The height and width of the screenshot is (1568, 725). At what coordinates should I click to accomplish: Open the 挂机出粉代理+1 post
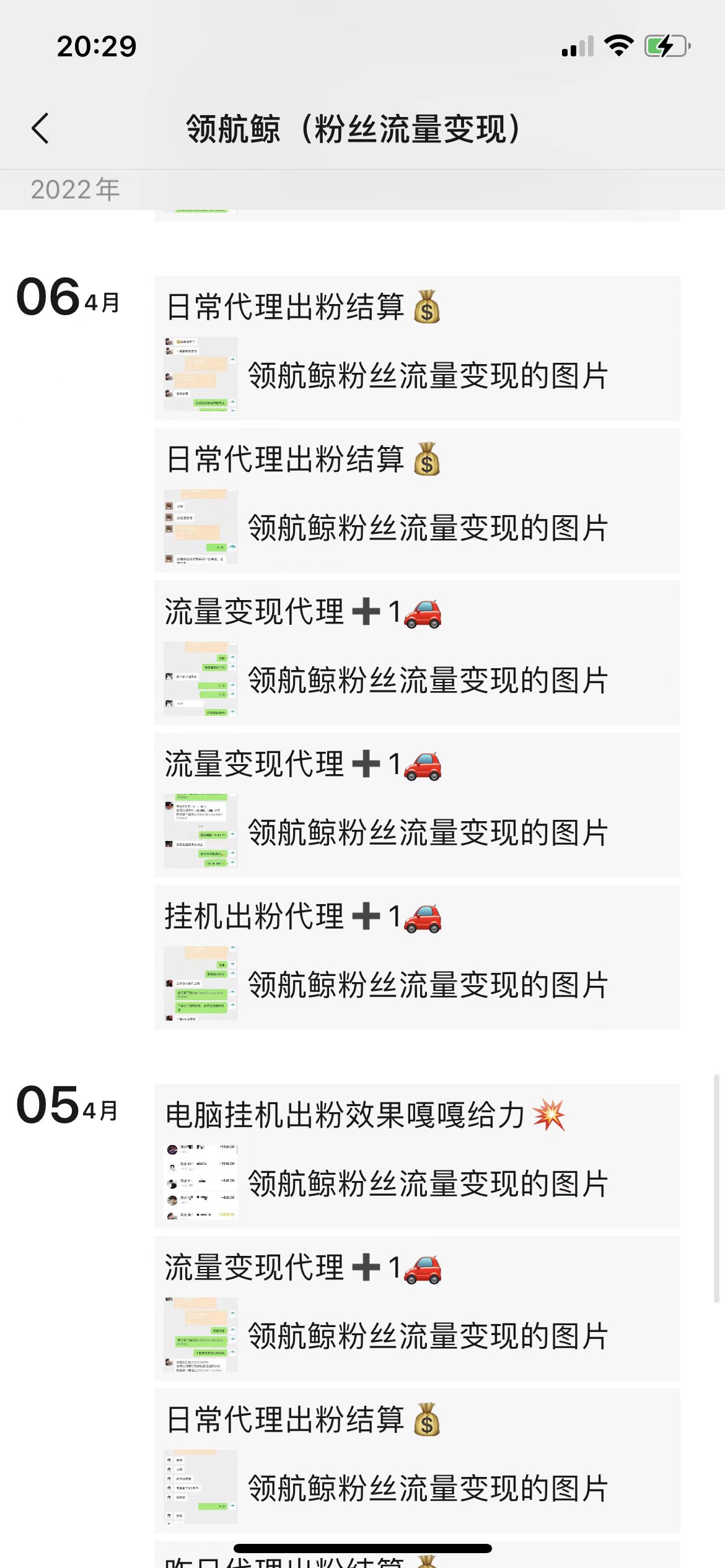(x=416, y=957)
